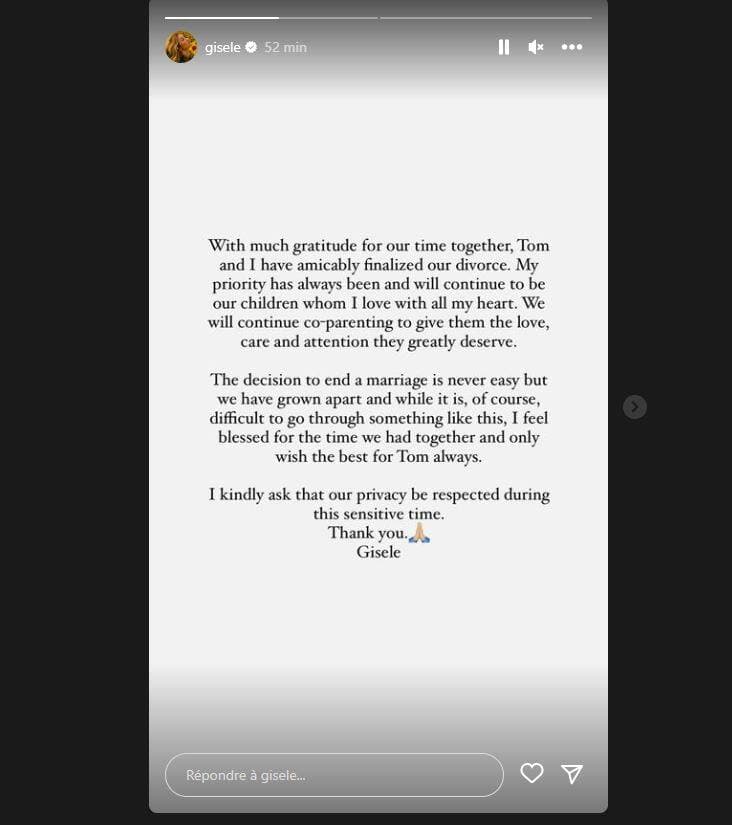732x825 pixels.
Task: Like this story with the heart
Action: [532, 773]
